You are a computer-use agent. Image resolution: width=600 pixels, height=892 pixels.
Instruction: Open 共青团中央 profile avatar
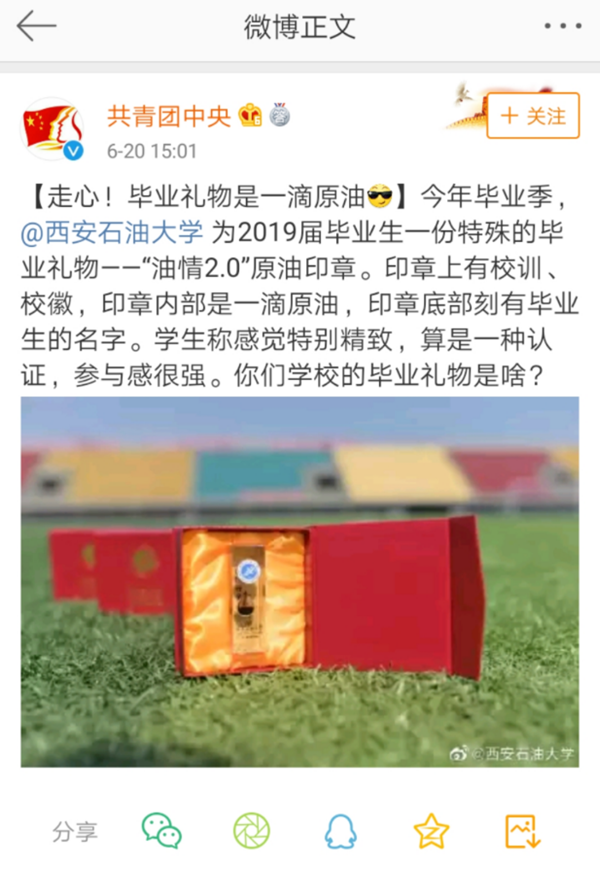[52, 130]
